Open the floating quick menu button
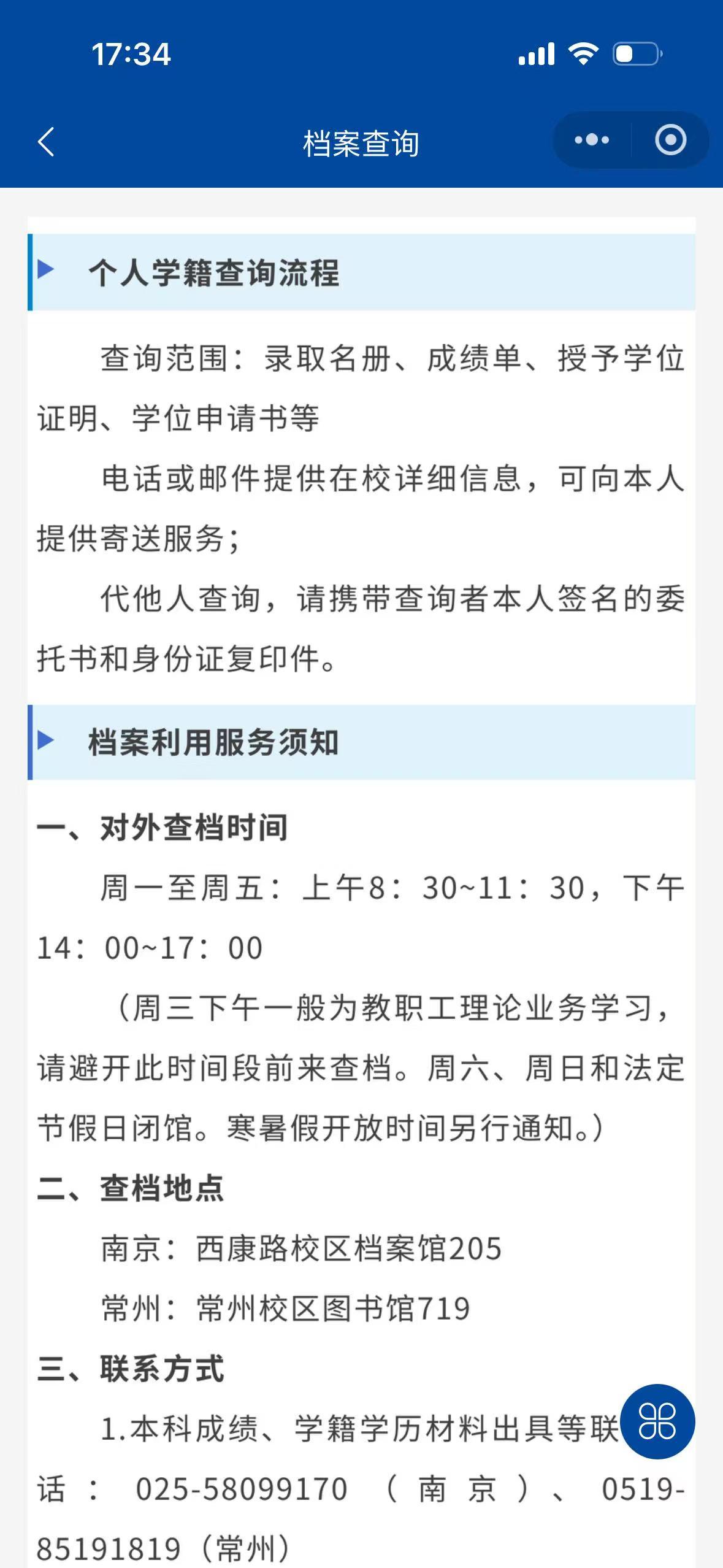Screen dimensions: 723x1568 point(657,1421)
